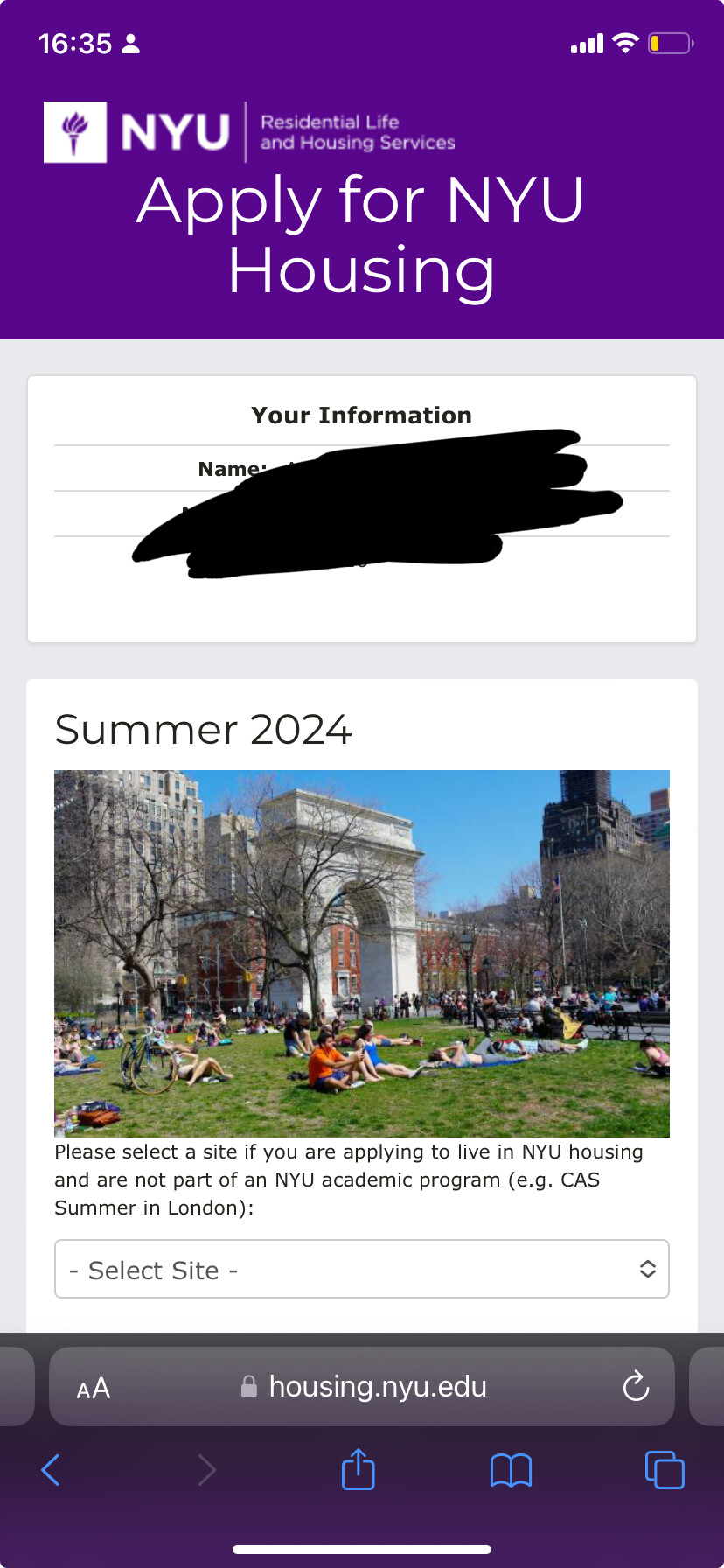The height and width of the screenshot is (1568, 724).
Task: Tap the housing.nyu.edu address bar
Action: (362, 1387)
